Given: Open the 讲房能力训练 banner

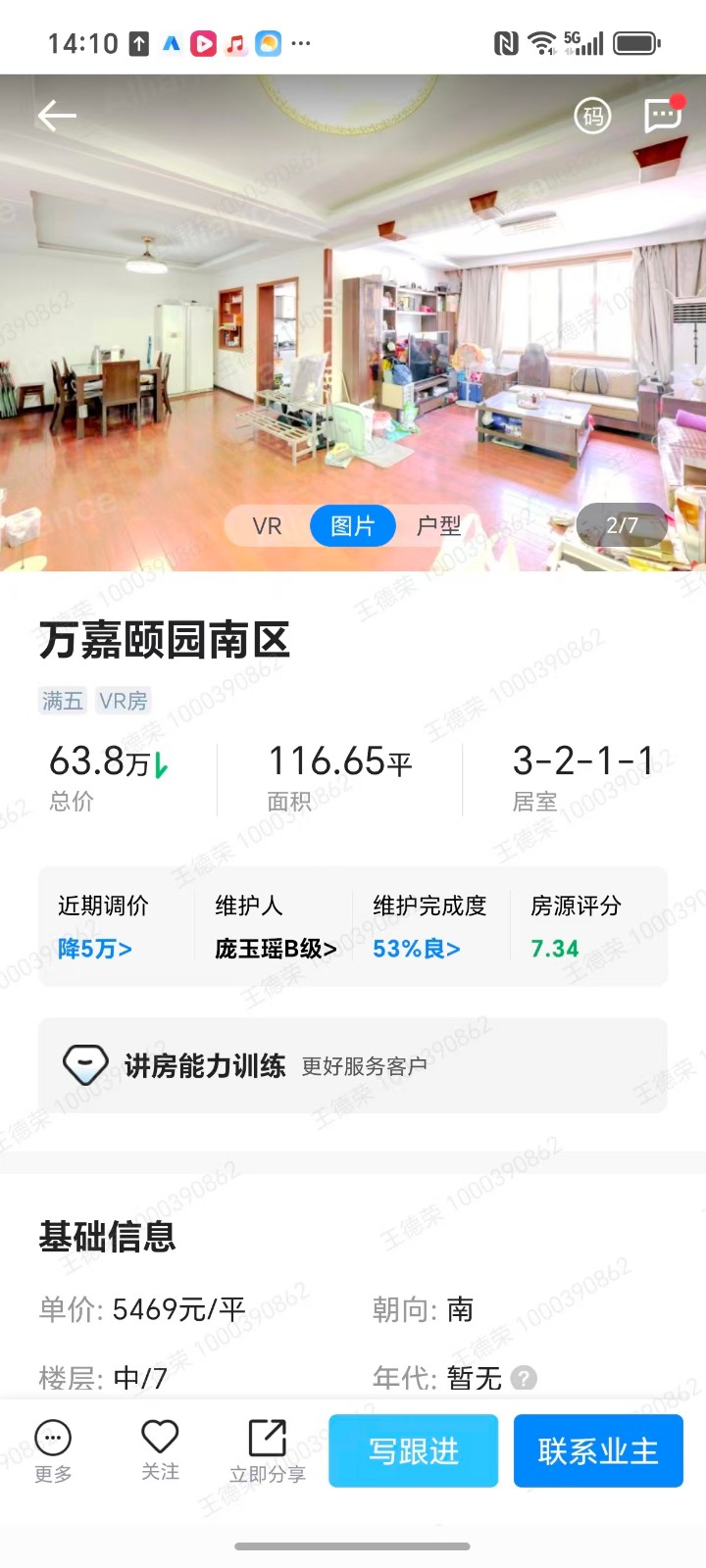Looking at the screenshot, I should (353, 1065).
